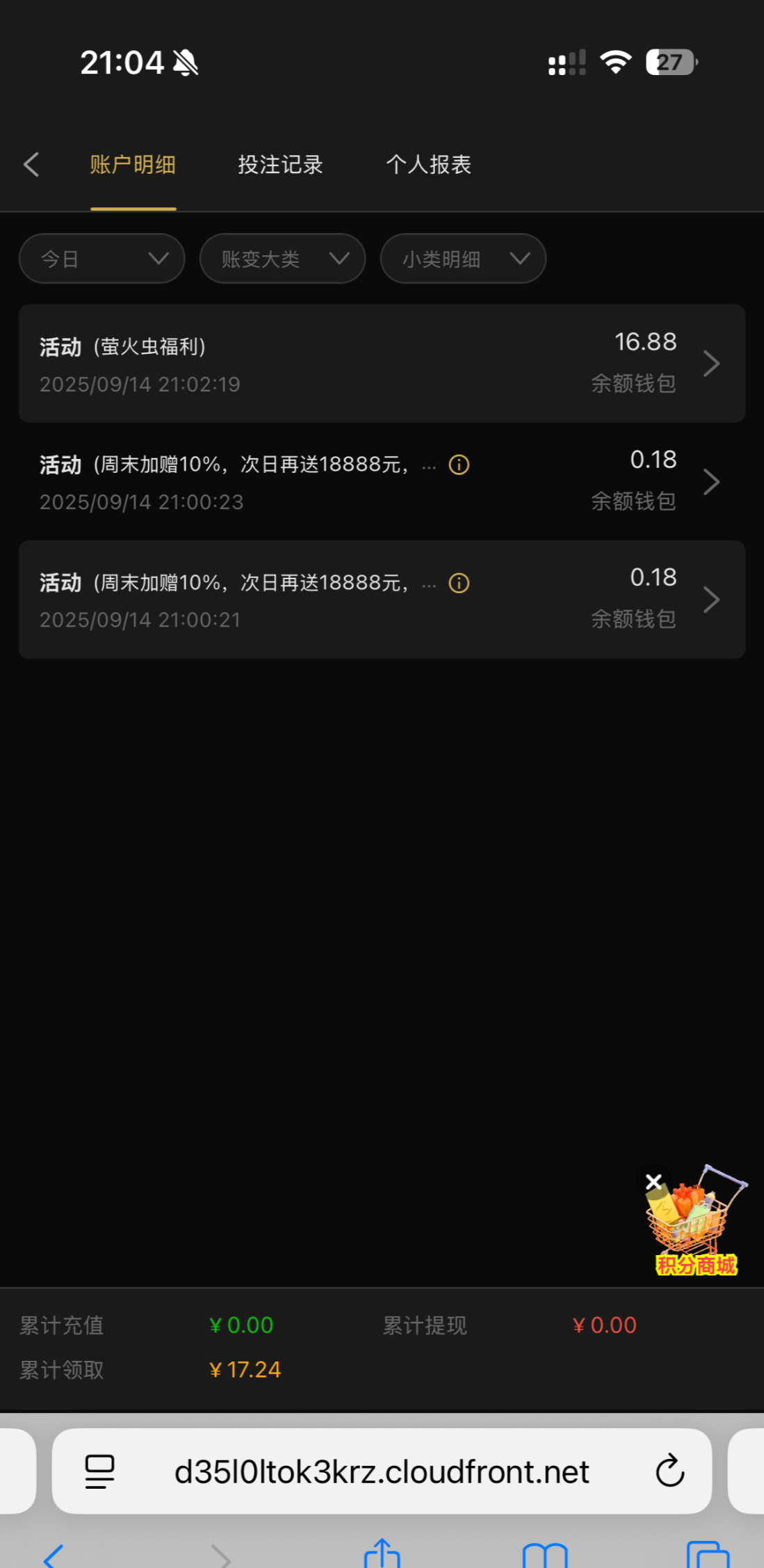Open the browser share sheet
The width and height of the screenshot is (764, 1568).
click(382, 1554)
